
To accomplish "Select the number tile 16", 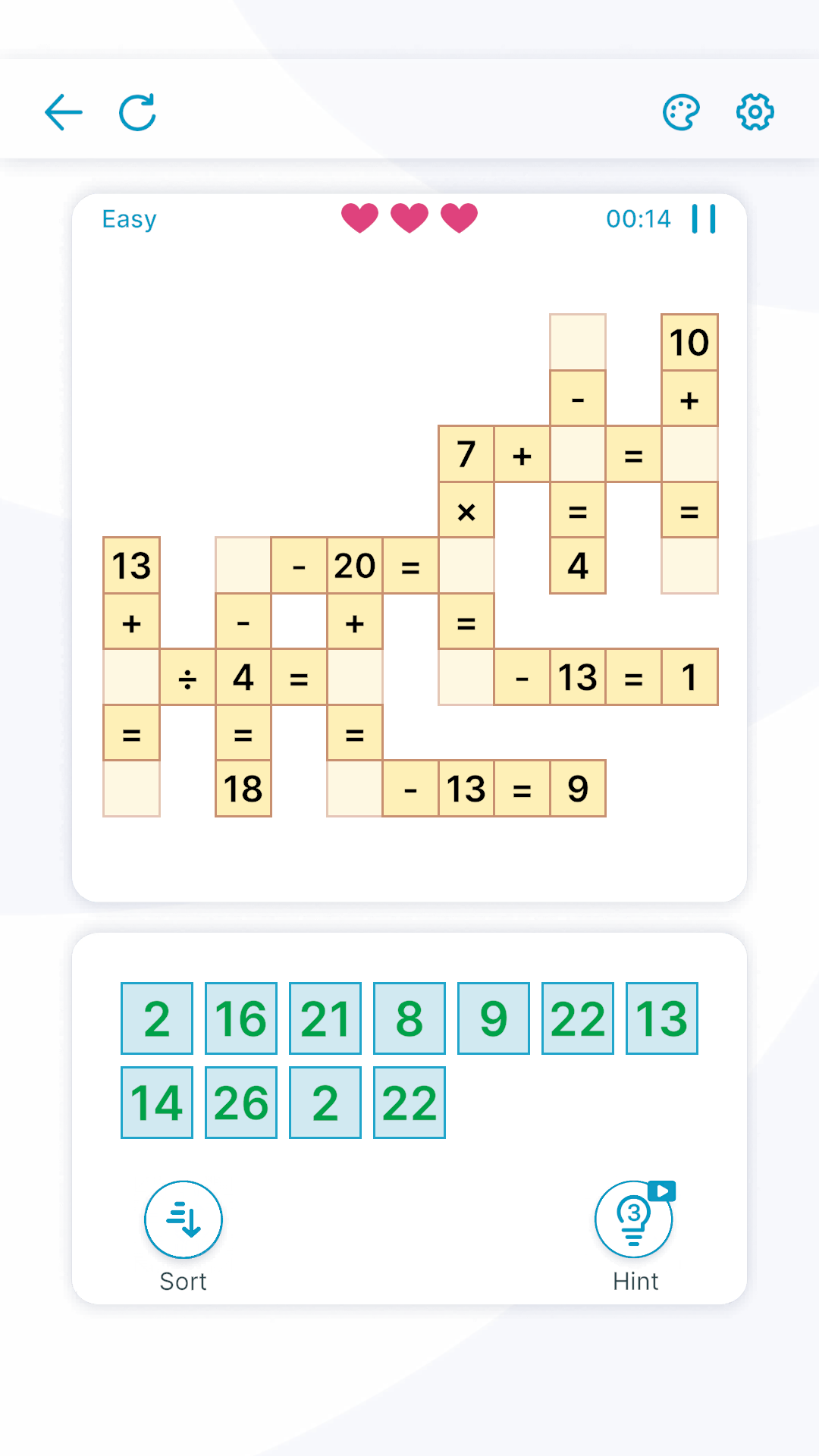I will (x=241, y=1018).
